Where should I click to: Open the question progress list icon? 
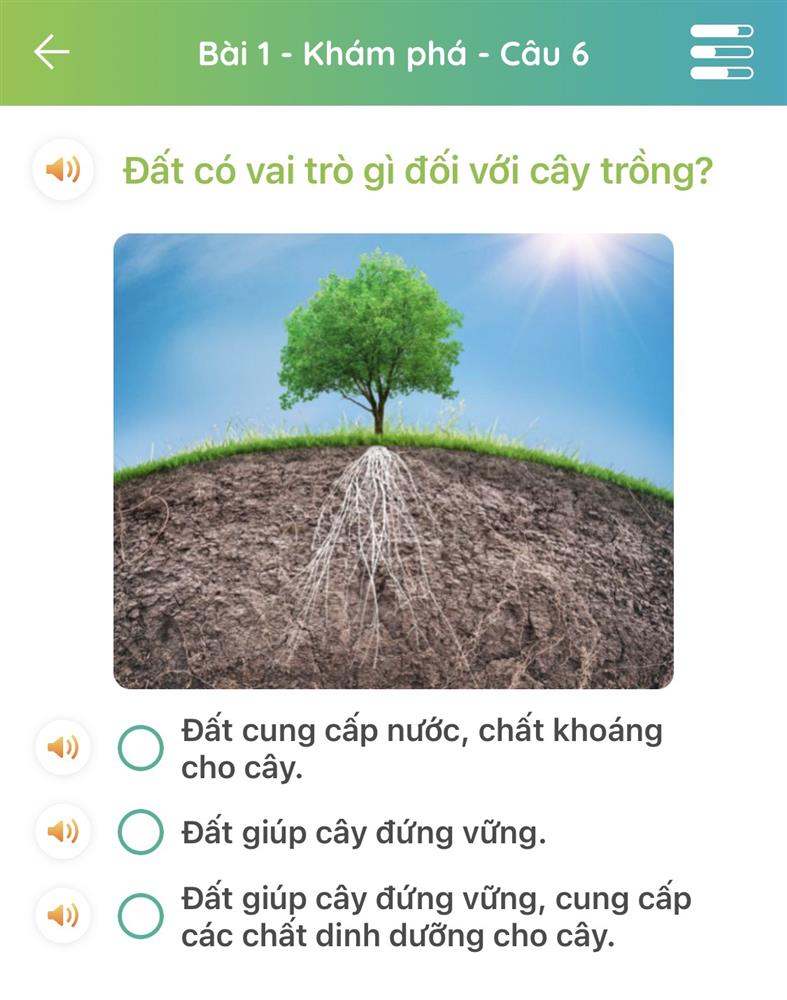tap(721, 52)
